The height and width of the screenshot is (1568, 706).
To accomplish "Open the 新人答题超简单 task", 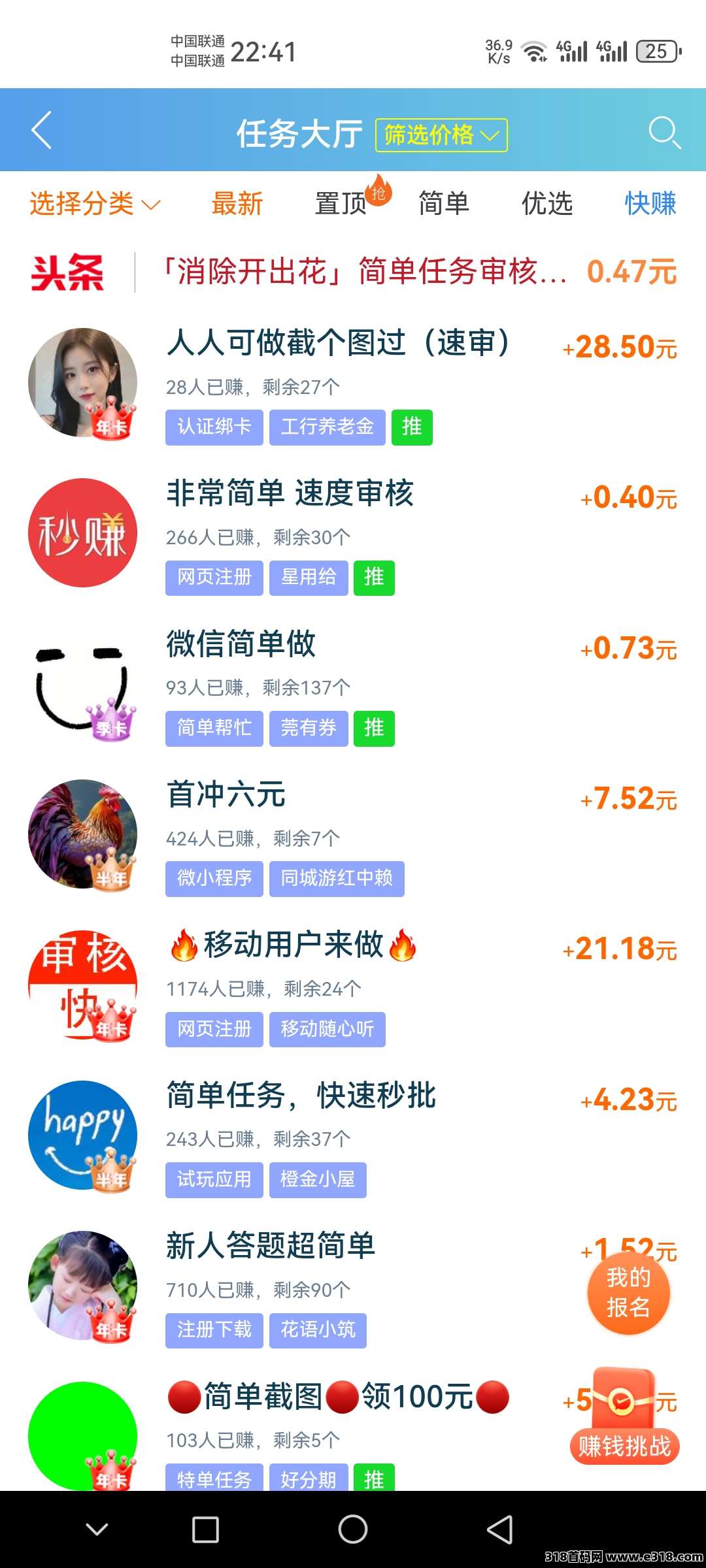I will tap(270, 1246).
